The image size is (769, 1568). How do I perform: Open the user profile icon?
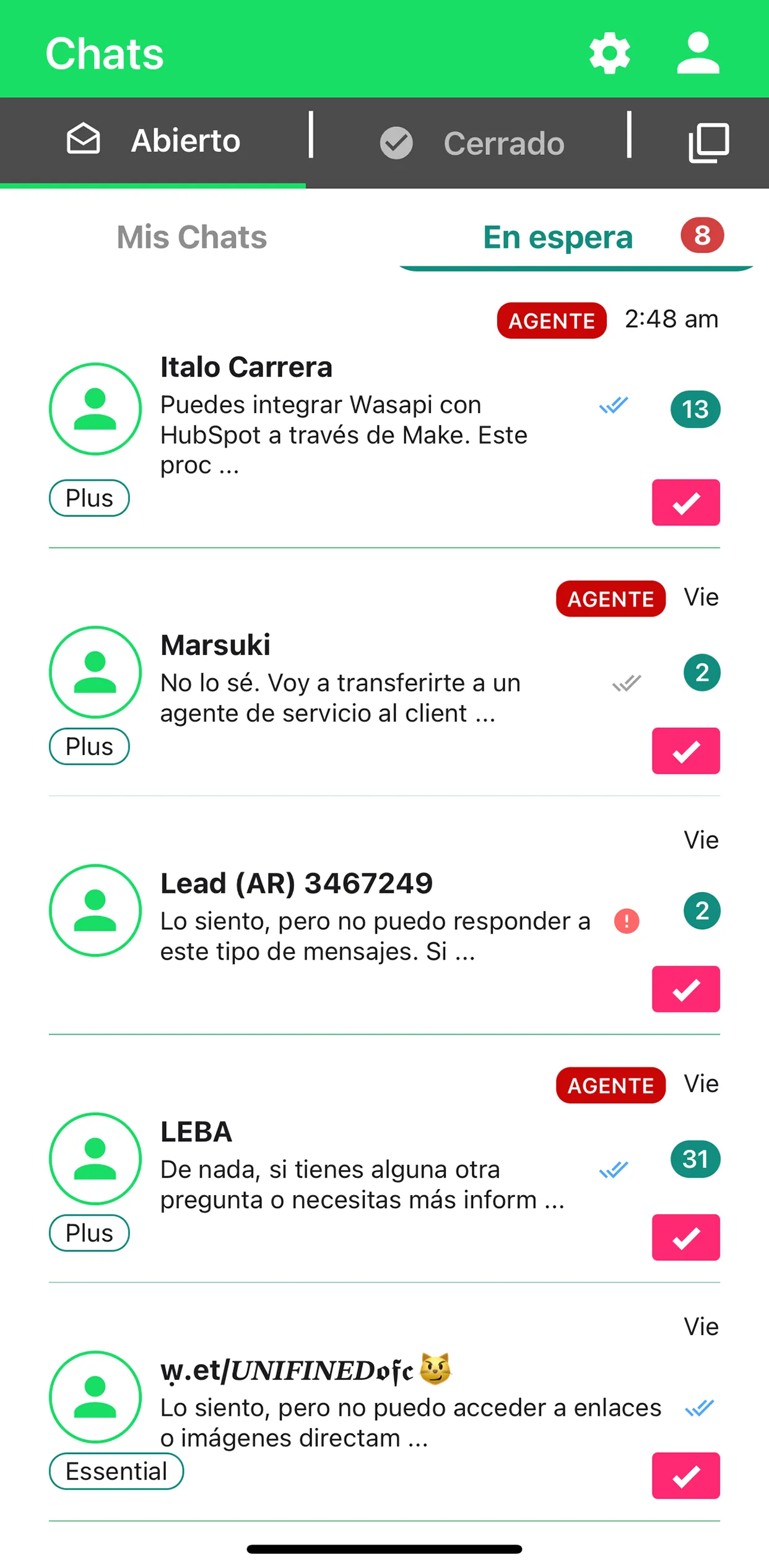(x=698, y=54)
